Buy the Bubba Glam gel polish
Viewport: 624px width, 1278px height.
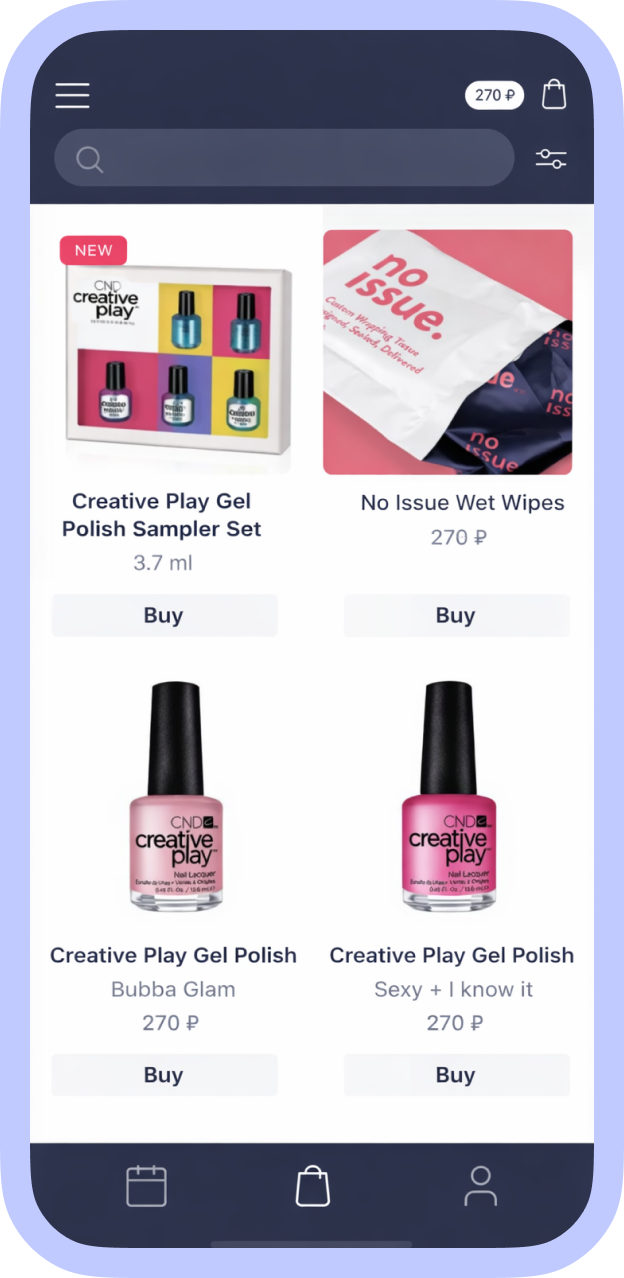[164, 1074]
